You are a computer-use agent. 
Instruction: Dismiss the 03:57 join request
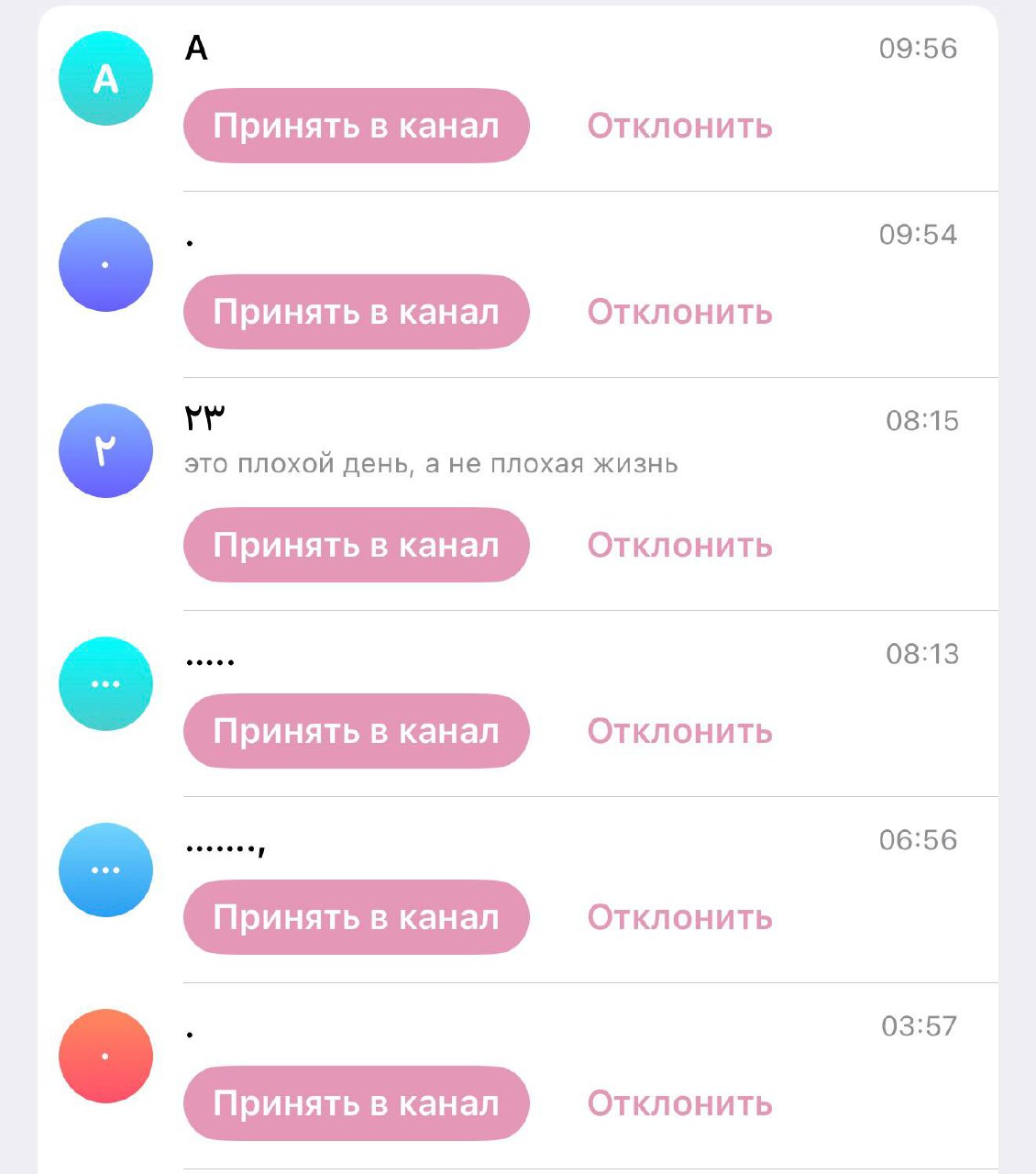pos(679,1103)
